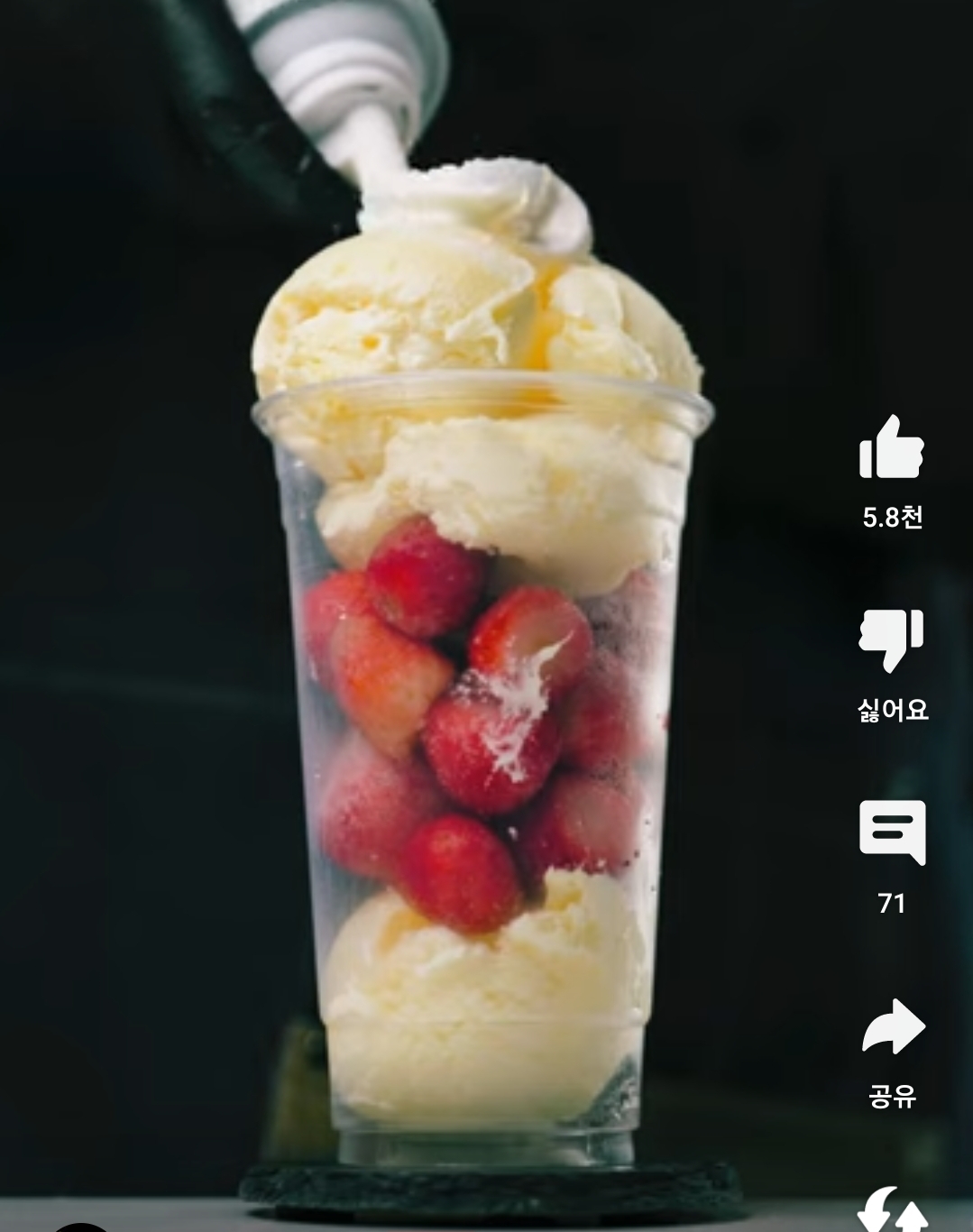
Task: Like this Shorts video
Action: [x=891, y=446]
